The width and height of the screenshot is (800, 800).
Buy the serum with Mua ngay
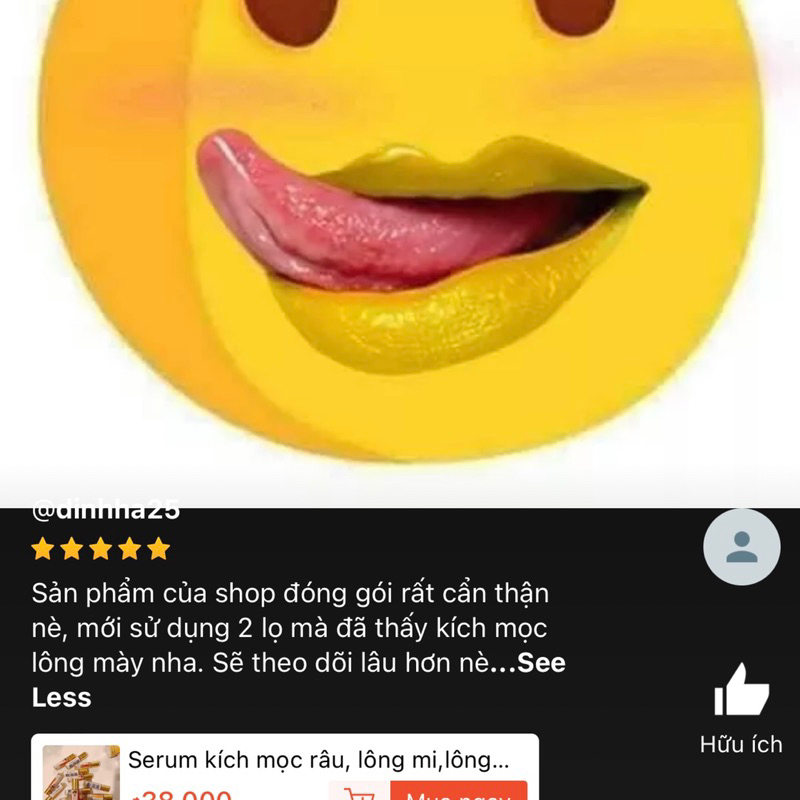coord(458,793)
